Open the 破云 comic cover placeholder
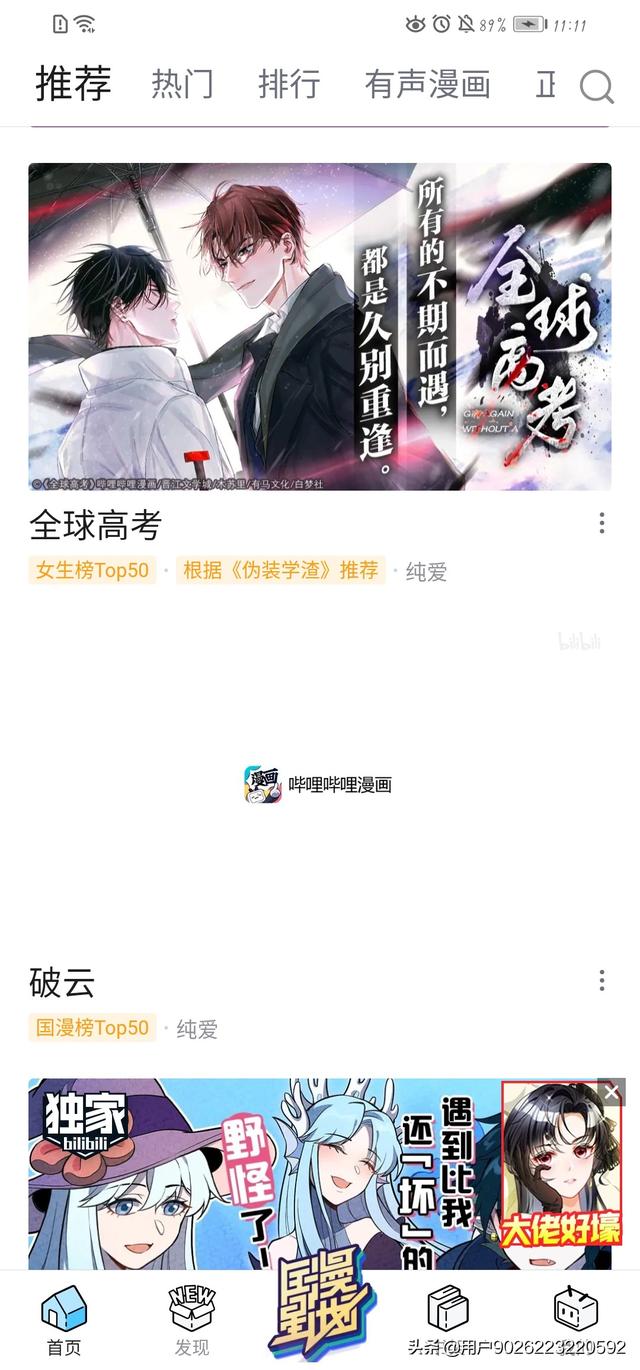This screenshot has height=1370, width=640. pyautogui.click(x=319, y=784)
